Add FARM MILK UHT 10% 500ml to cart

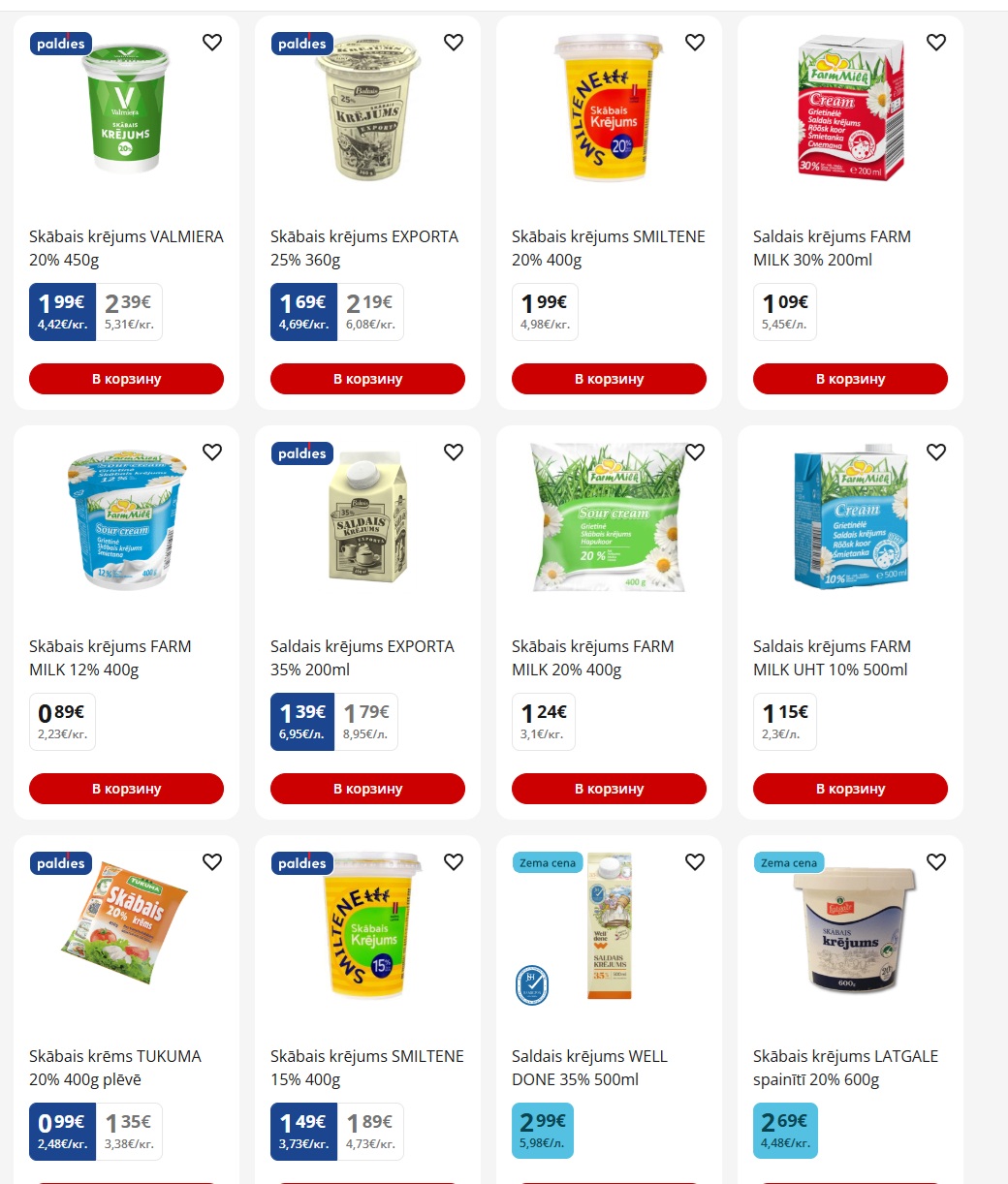[x=850, y=789]
